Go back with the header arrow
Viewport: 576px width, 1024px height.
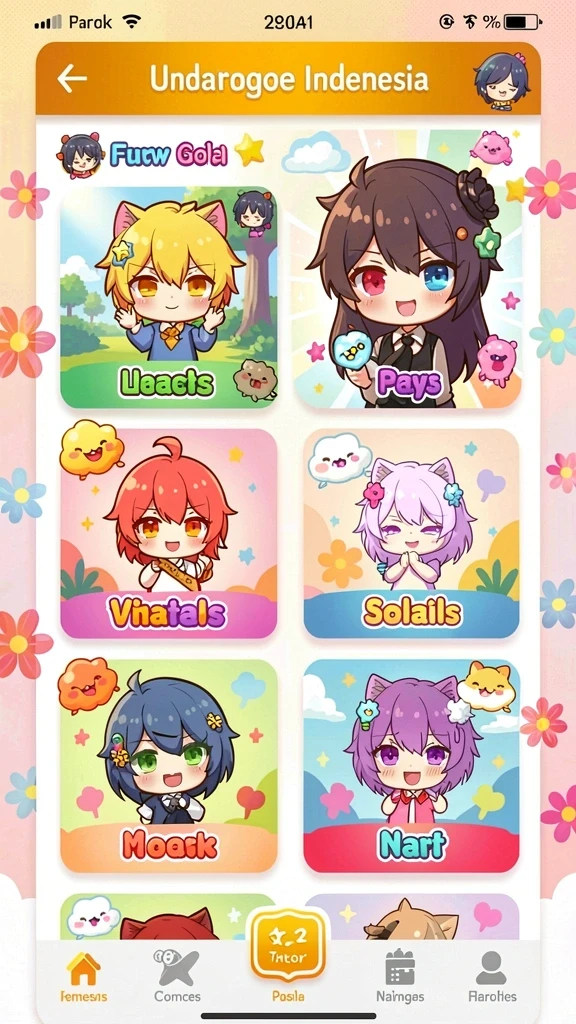click(71, 79)
